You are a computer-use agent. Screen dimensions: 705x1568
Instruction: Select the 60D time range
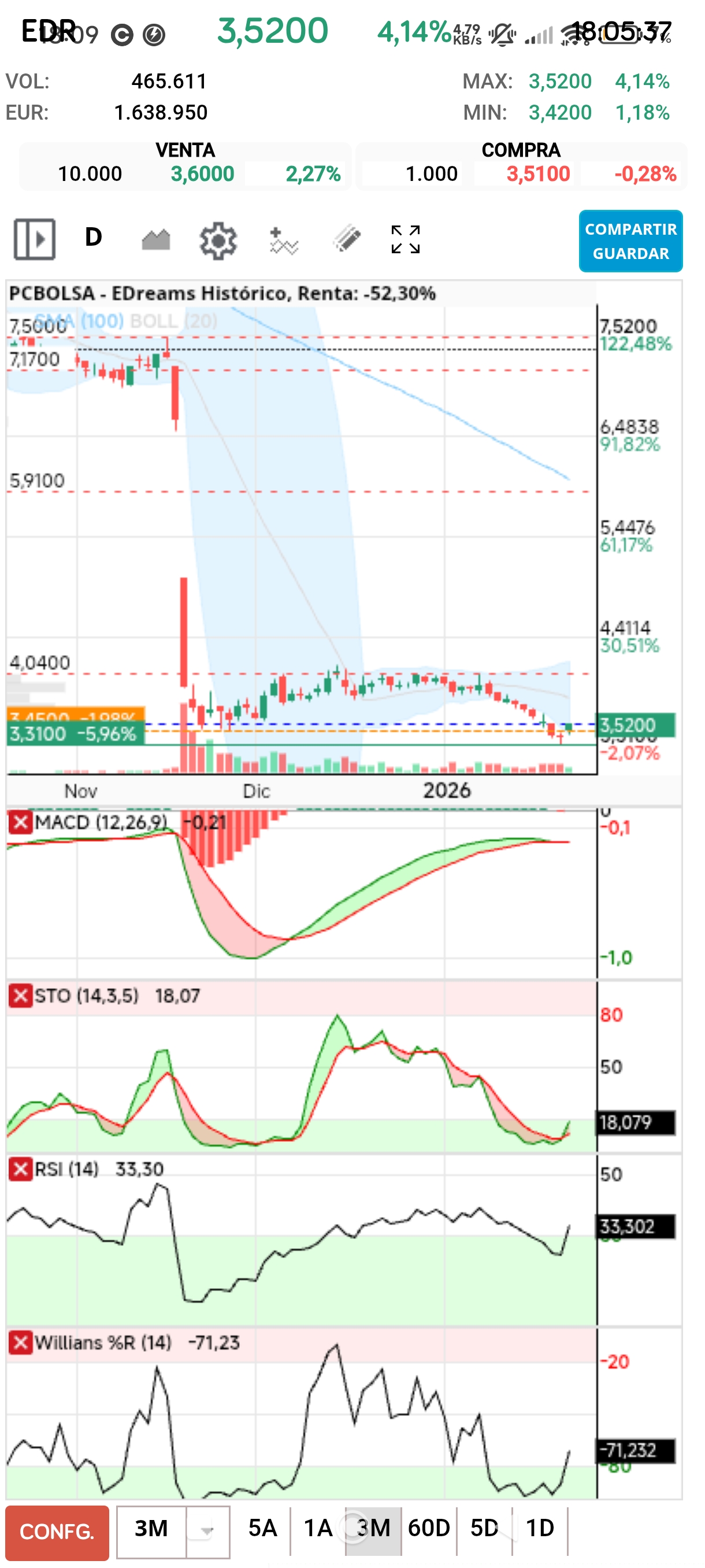click(x=428, y=1529)
